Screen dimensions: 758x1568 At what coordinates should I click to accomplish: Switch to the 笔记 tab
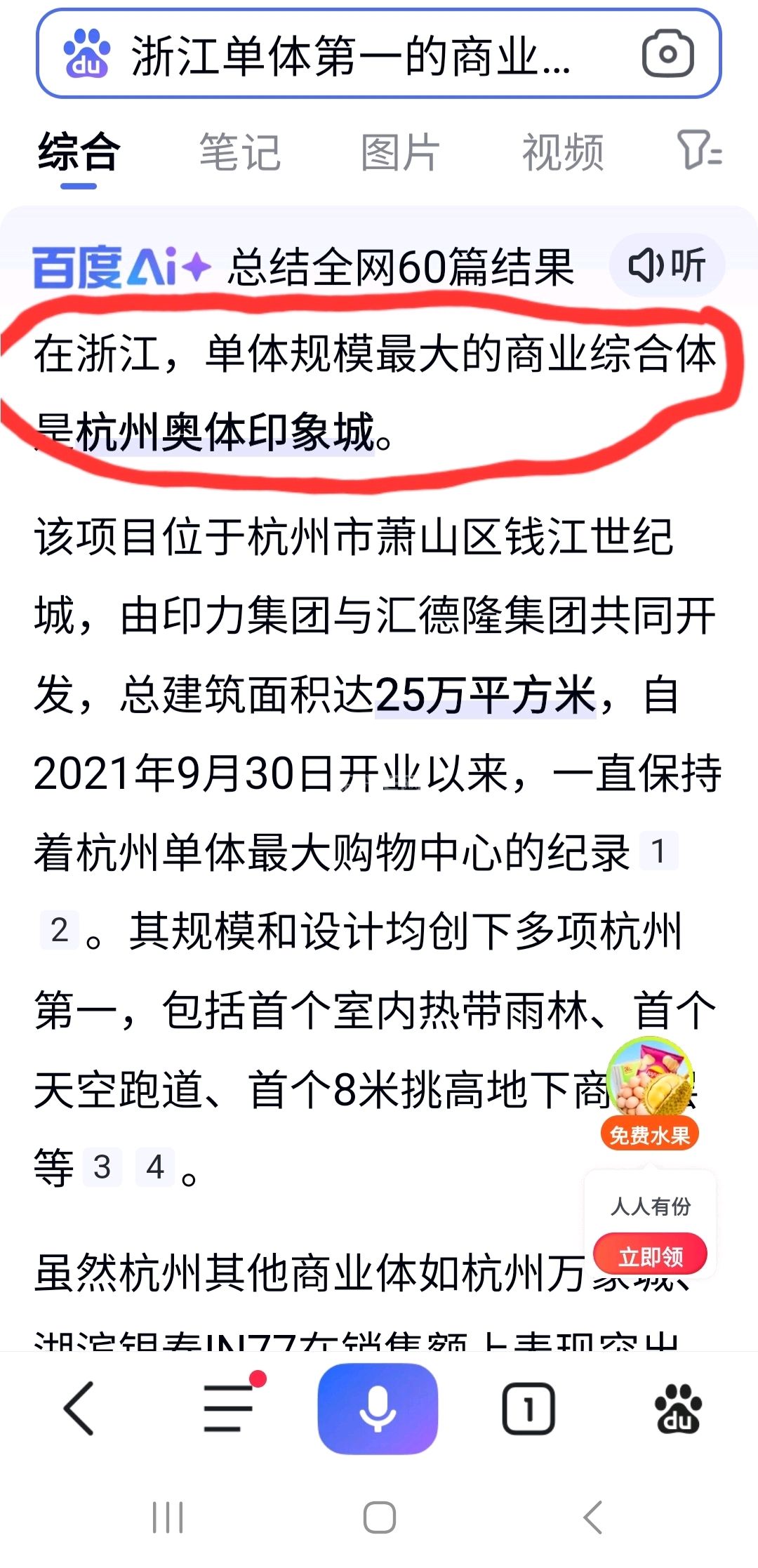(x=240, y=152)
